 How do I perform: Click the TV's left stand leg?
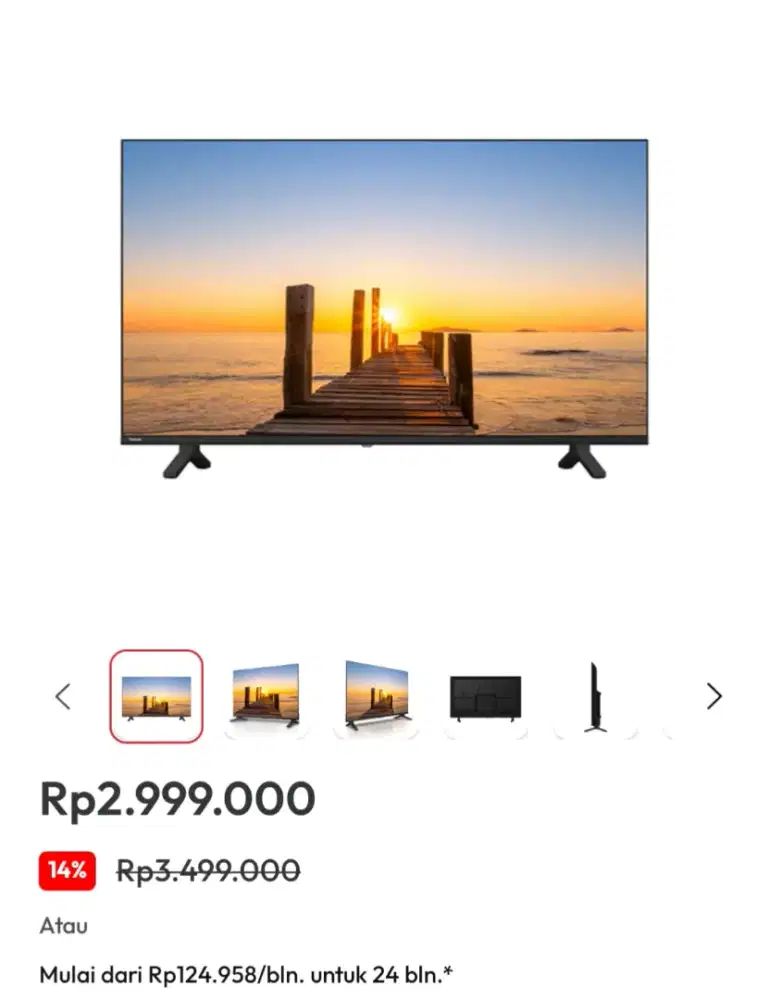coord(191,462)
